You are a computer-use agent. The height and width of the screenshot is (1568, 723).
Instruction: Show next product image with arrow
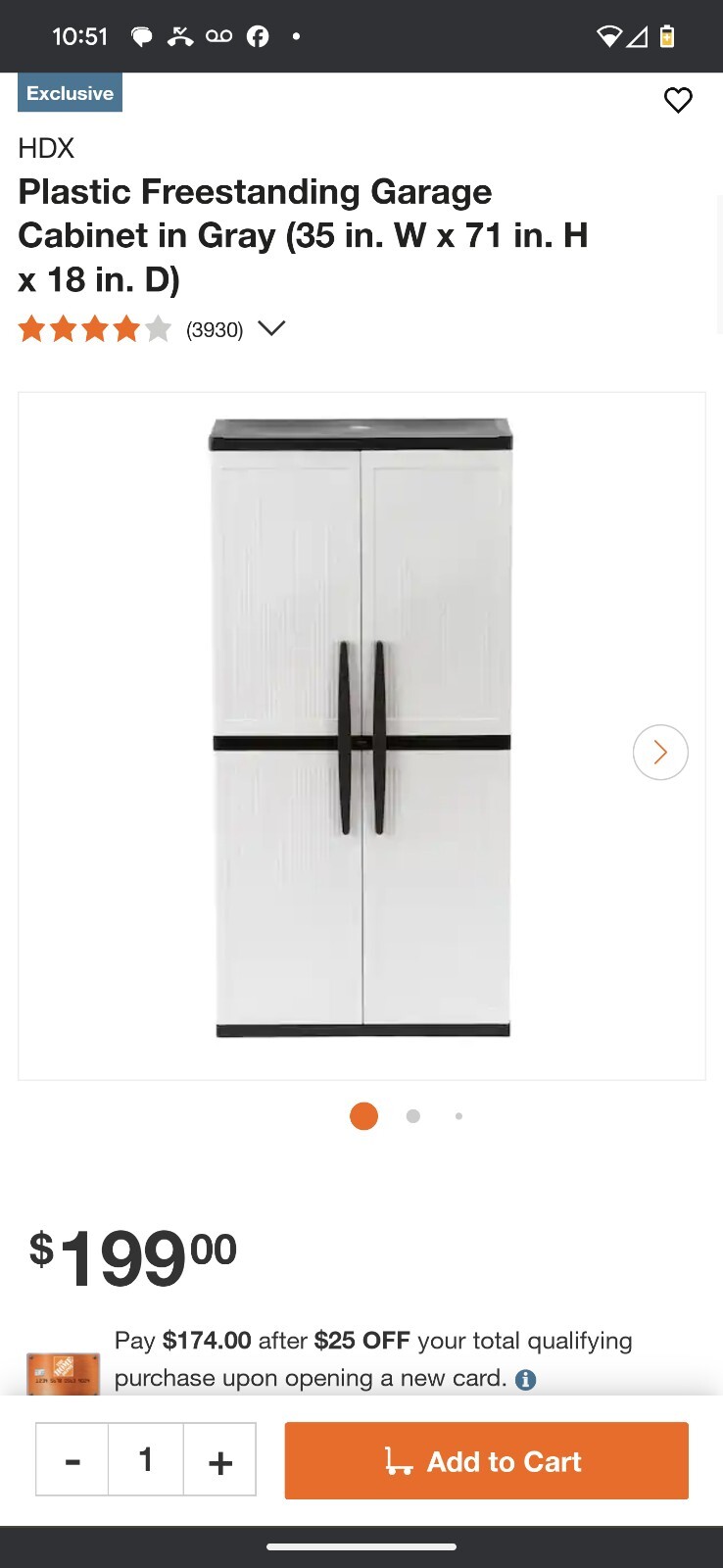point(660,752)
